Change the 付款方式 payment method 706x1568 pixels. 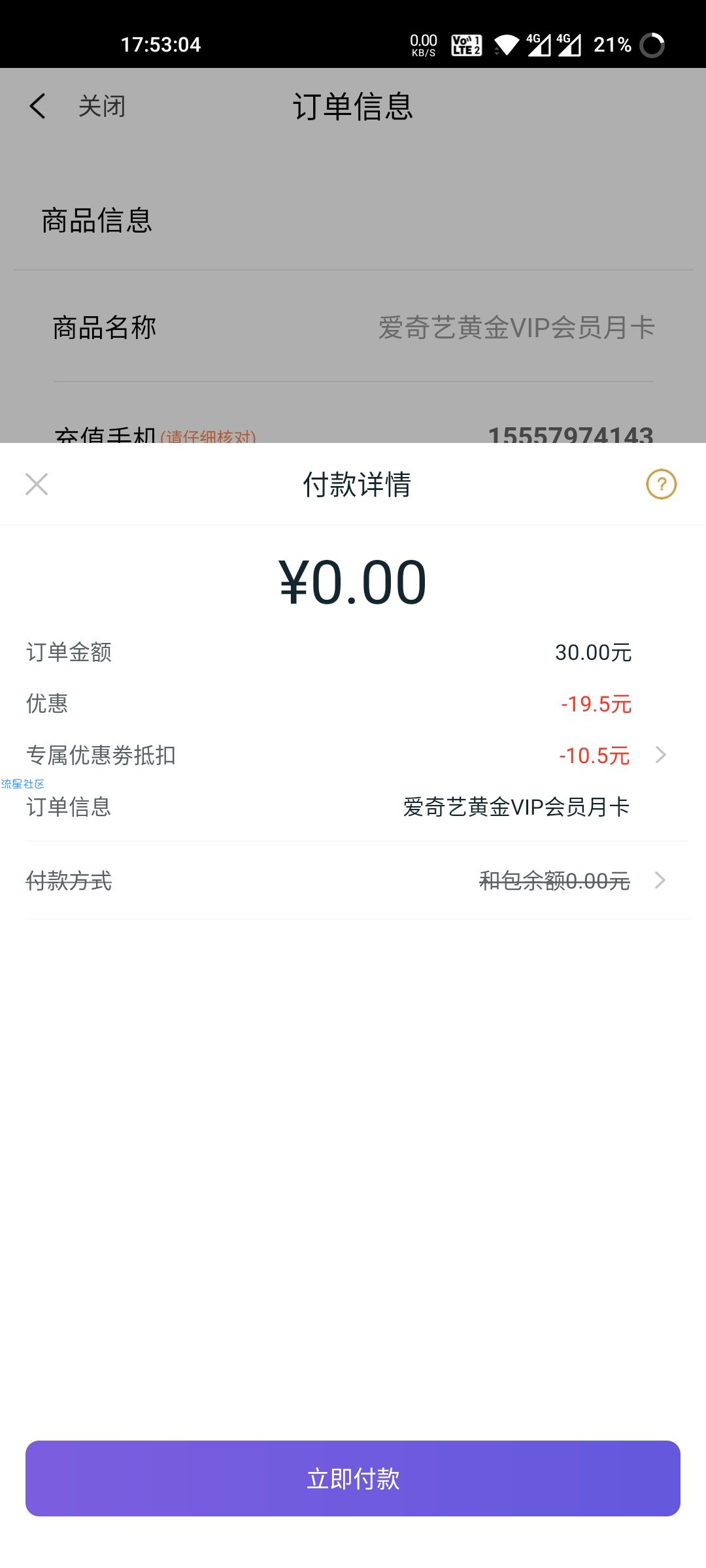(x=353, y=881)
